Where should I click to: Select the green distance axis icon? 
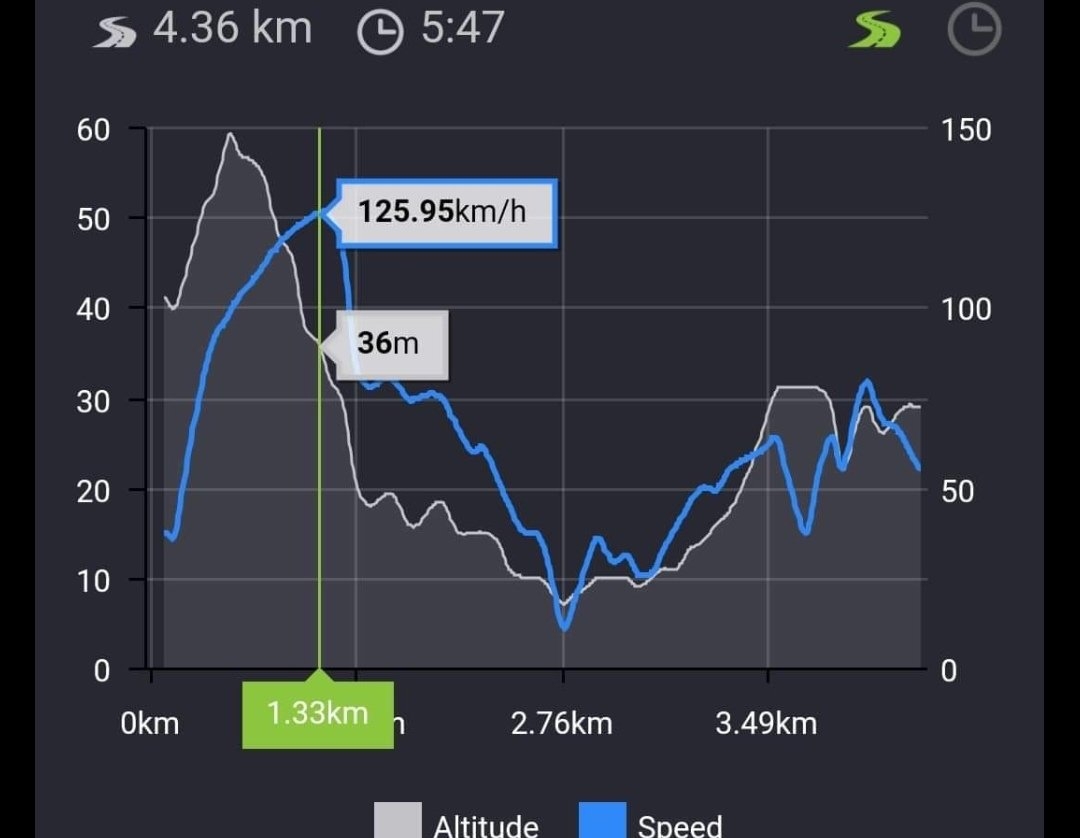[x=874, y=32]
